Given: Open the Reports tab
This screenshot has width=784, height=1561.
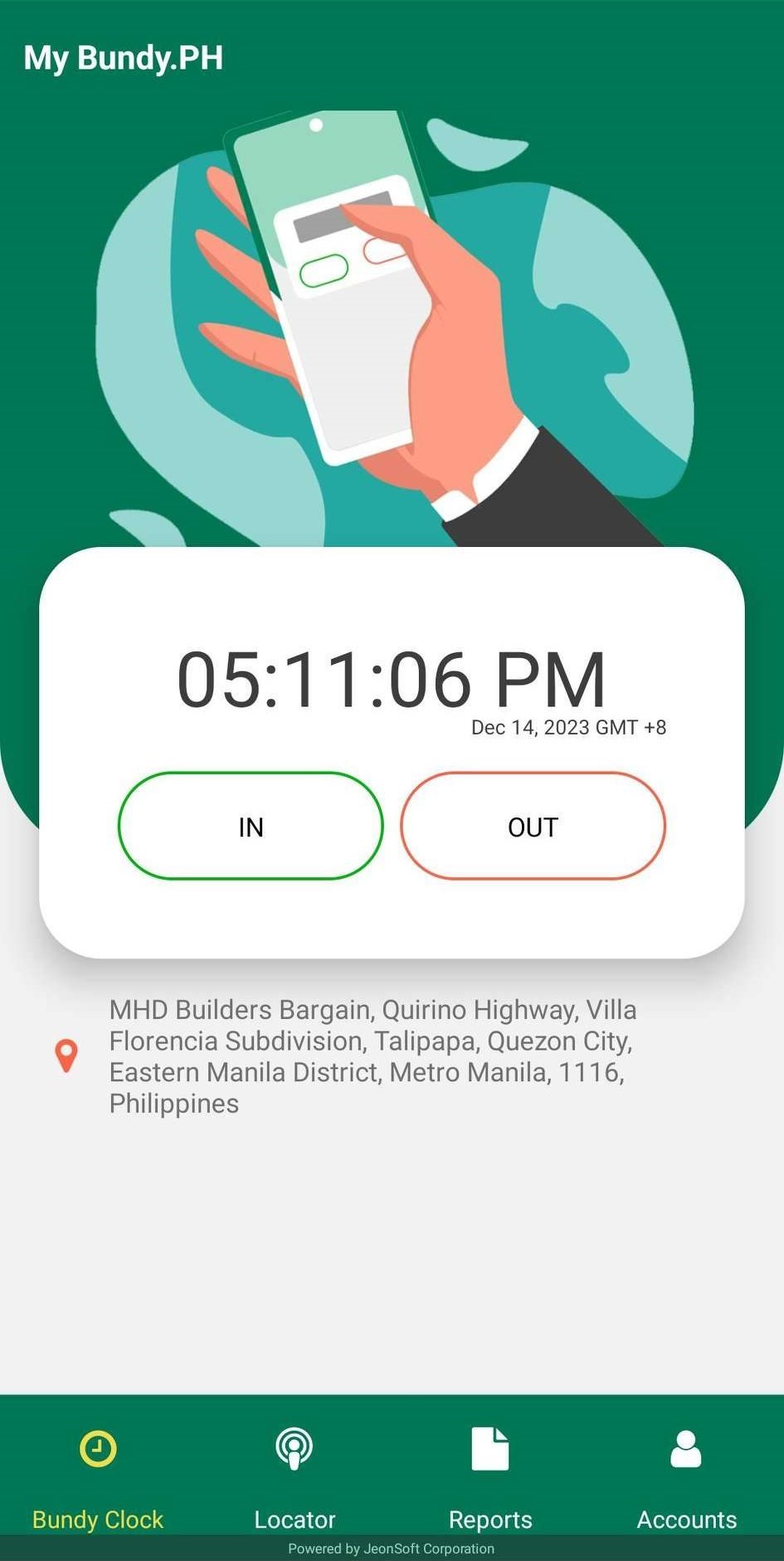Looking at the screenshot, I should 490,1477.
